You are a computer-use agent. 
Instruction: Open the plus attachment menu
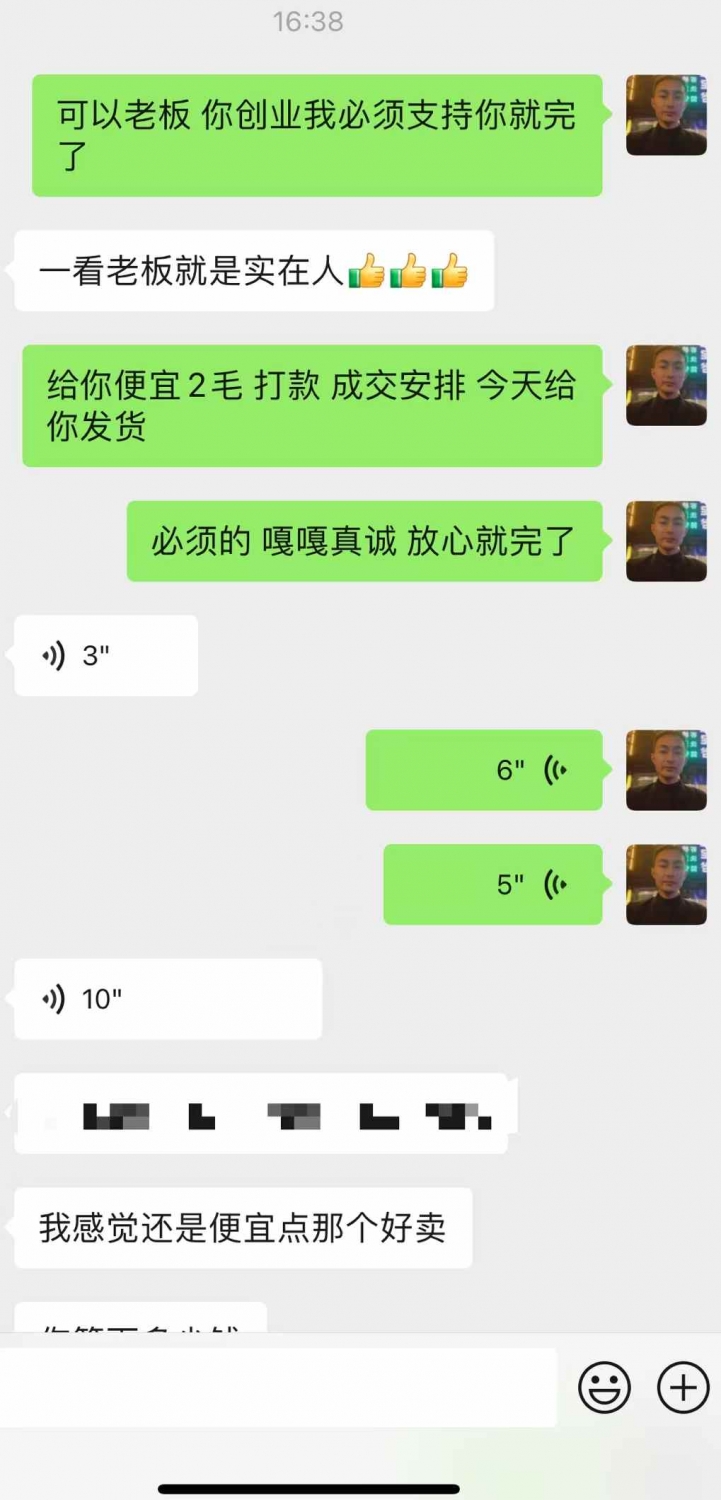click(683, 1388)
